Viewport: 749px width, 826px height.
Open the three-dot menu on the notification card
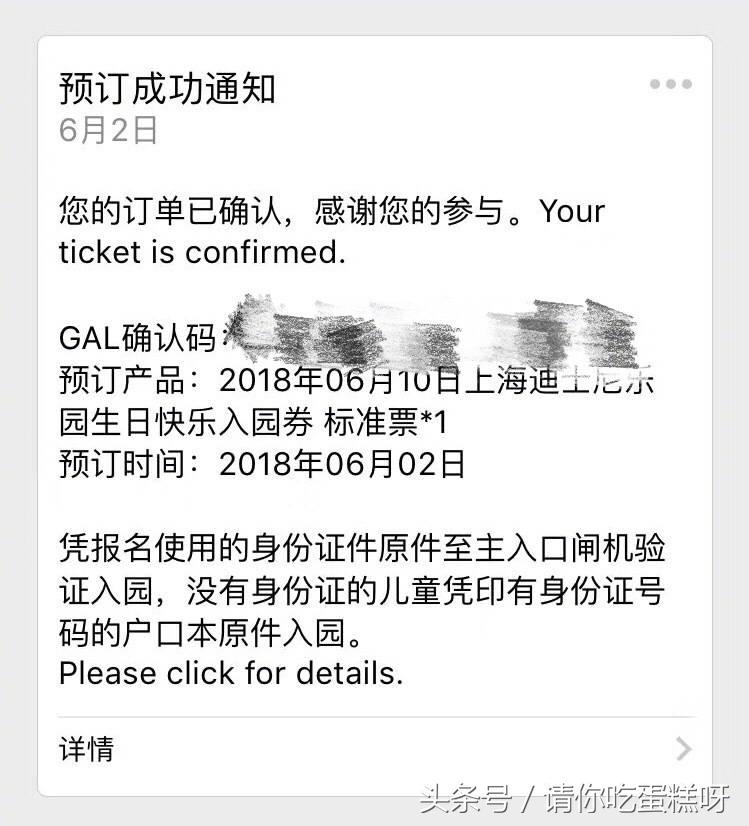(x=670, y=84)
